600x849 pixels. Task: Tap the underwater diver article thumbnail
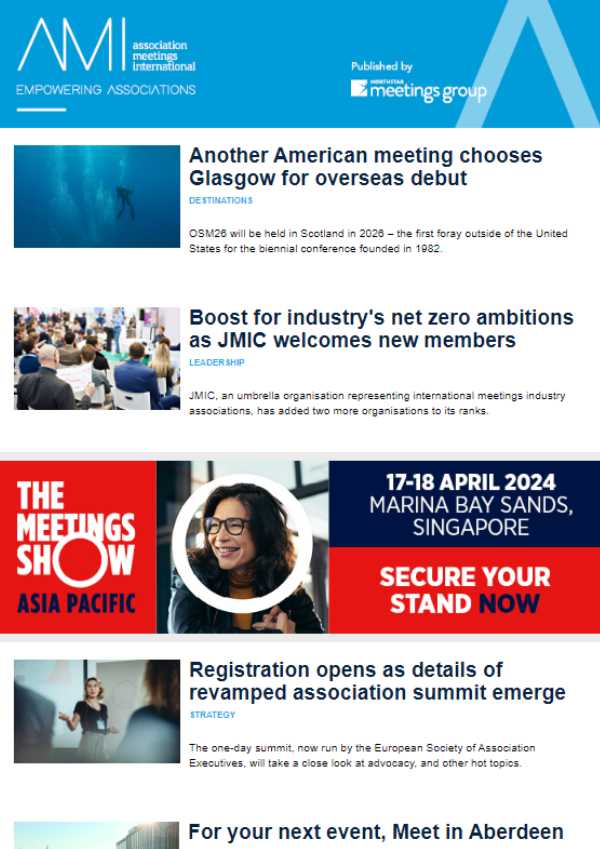97,196
